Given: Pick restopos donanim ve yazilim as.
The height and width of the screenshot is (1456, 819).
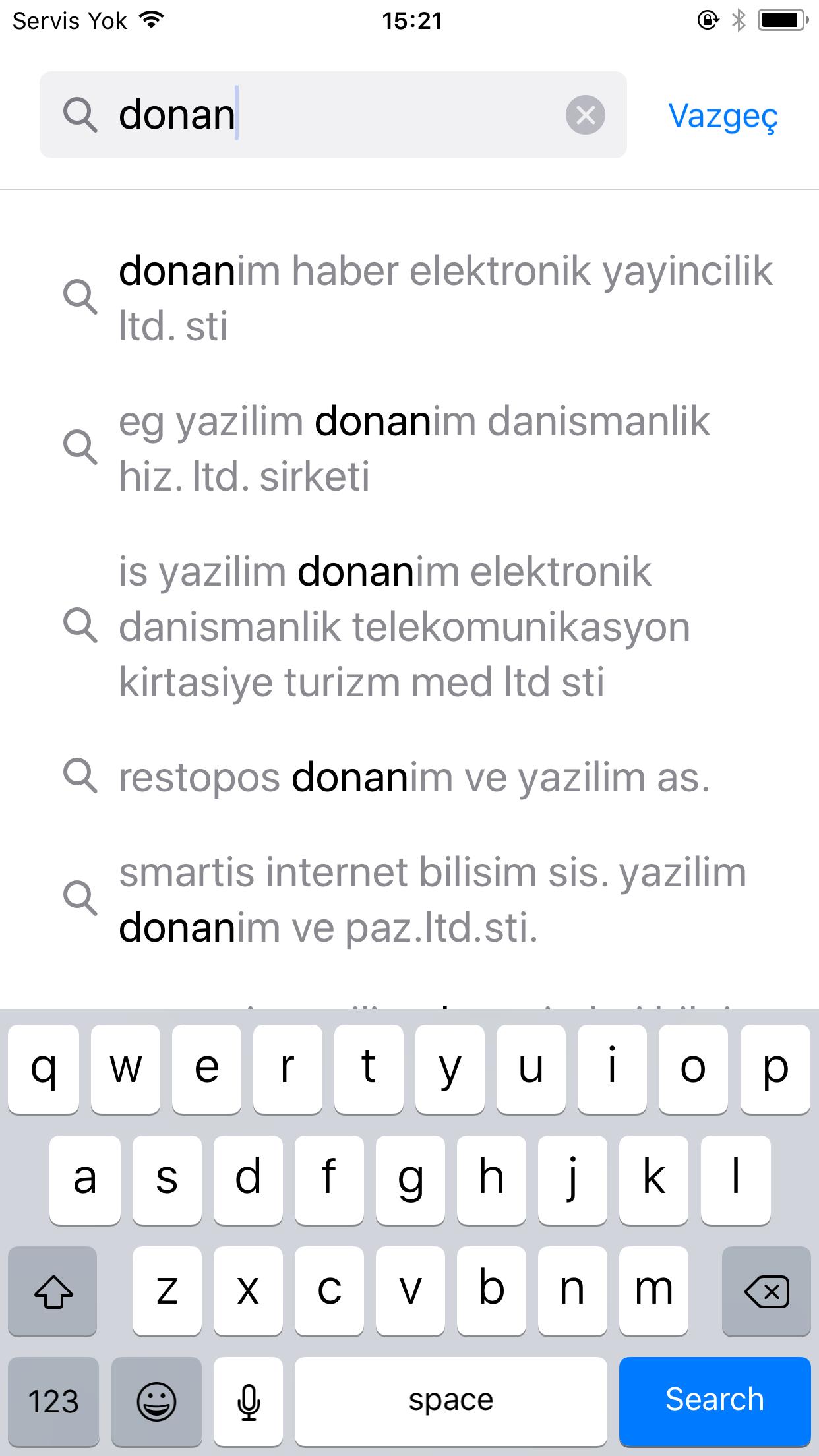Looking at the screenshot, I should click(x=409, y=777).
